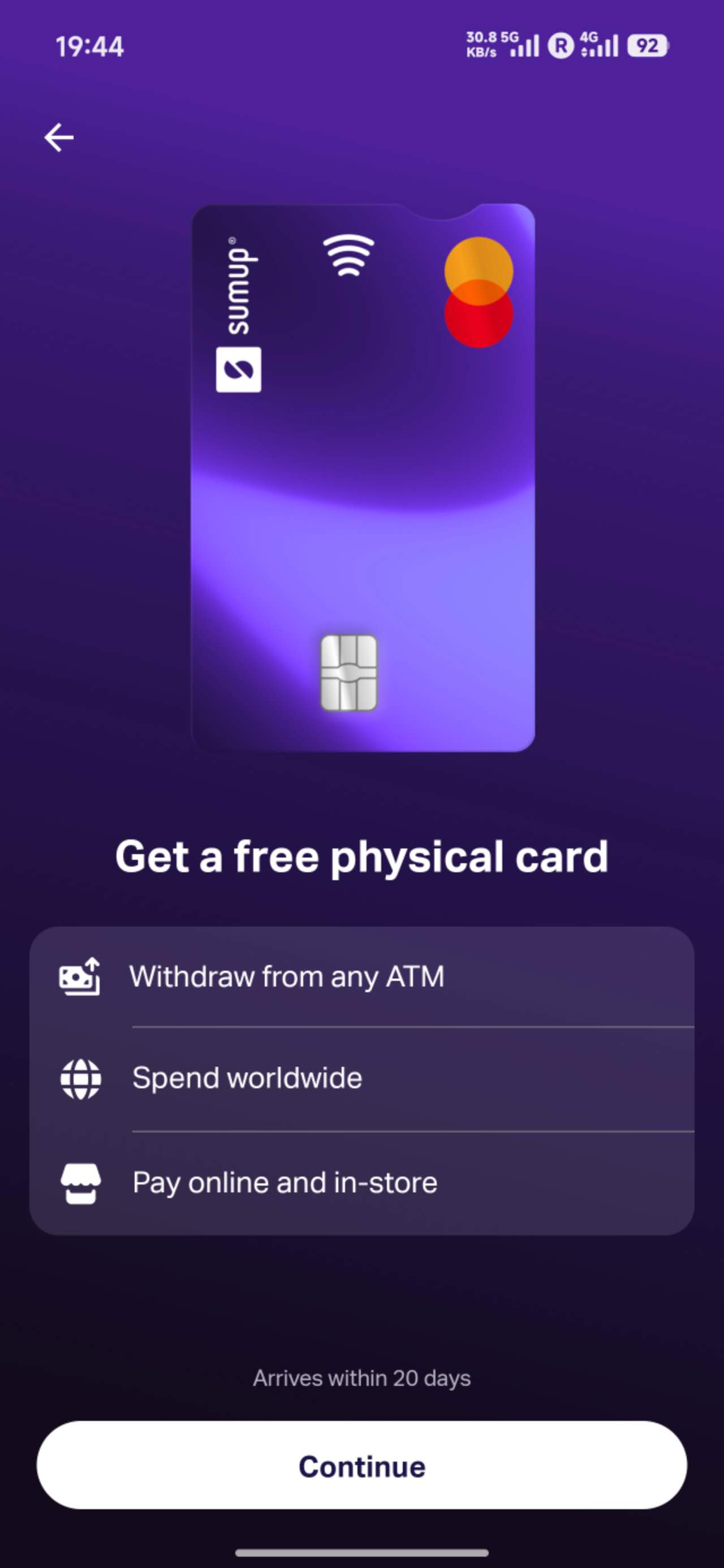Go back using the arrow icon
The image size is (724, 1568).
click(59, 137)
